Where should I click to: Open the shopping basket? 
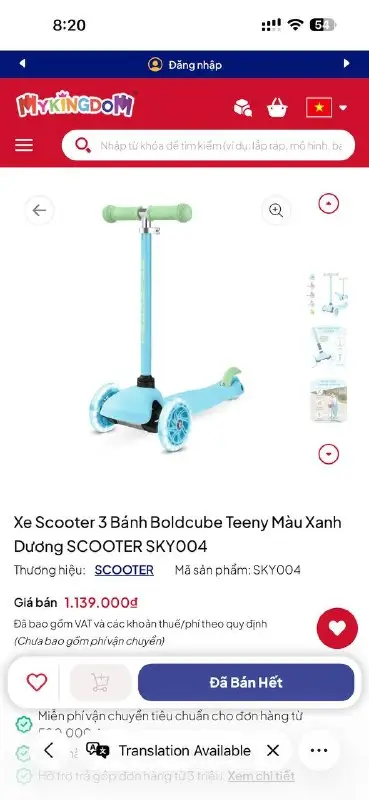(x=277, y=108)
